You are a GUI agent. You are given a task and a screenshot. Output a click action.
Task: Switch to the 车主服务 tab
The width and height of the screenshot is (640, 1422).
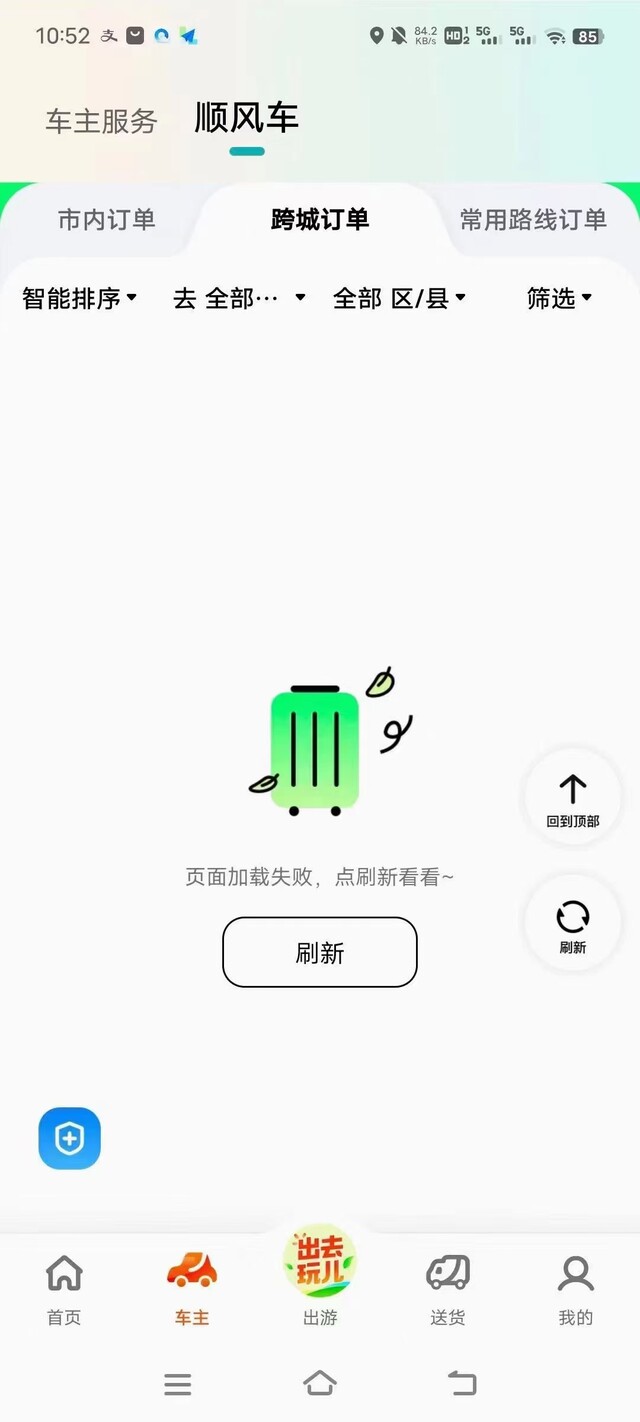101,121
